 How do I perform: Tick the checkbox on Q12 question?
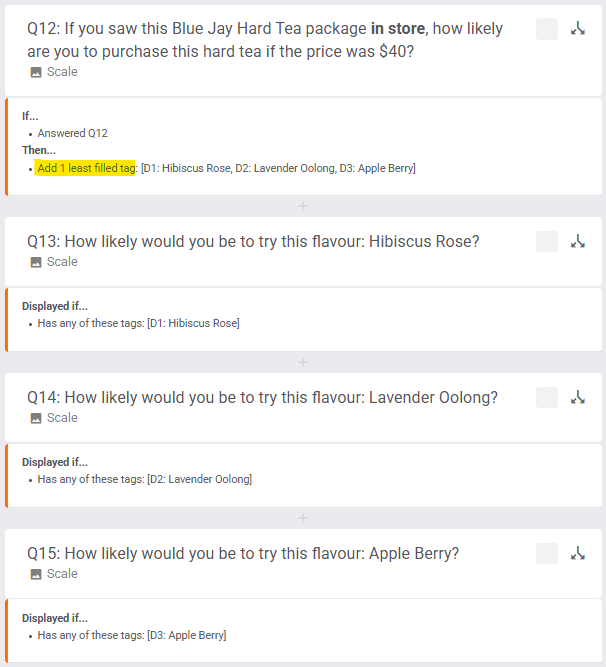click(547, 29)
